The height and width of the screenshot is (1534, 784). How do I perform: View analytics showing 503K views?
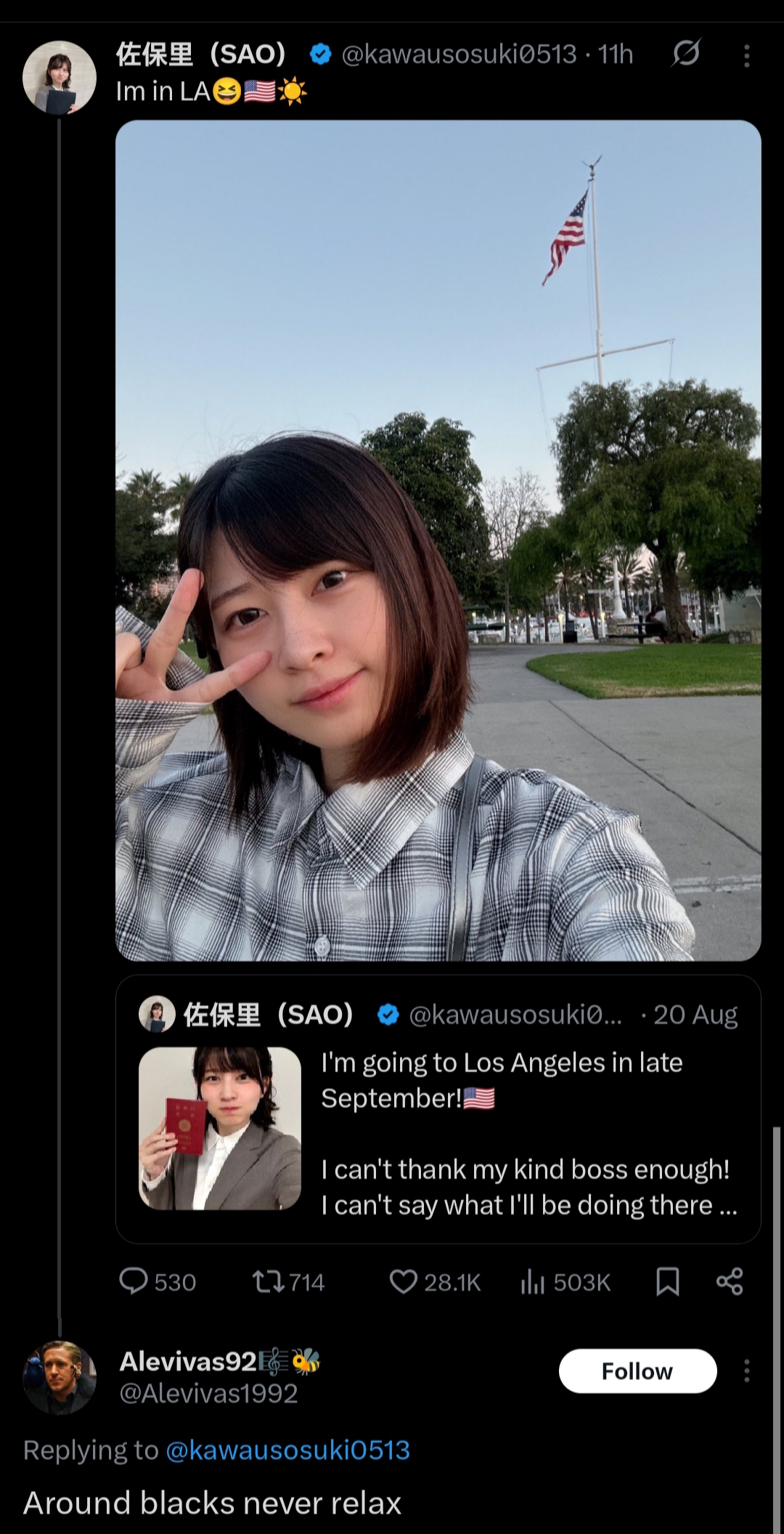(x=566, y=1282)
